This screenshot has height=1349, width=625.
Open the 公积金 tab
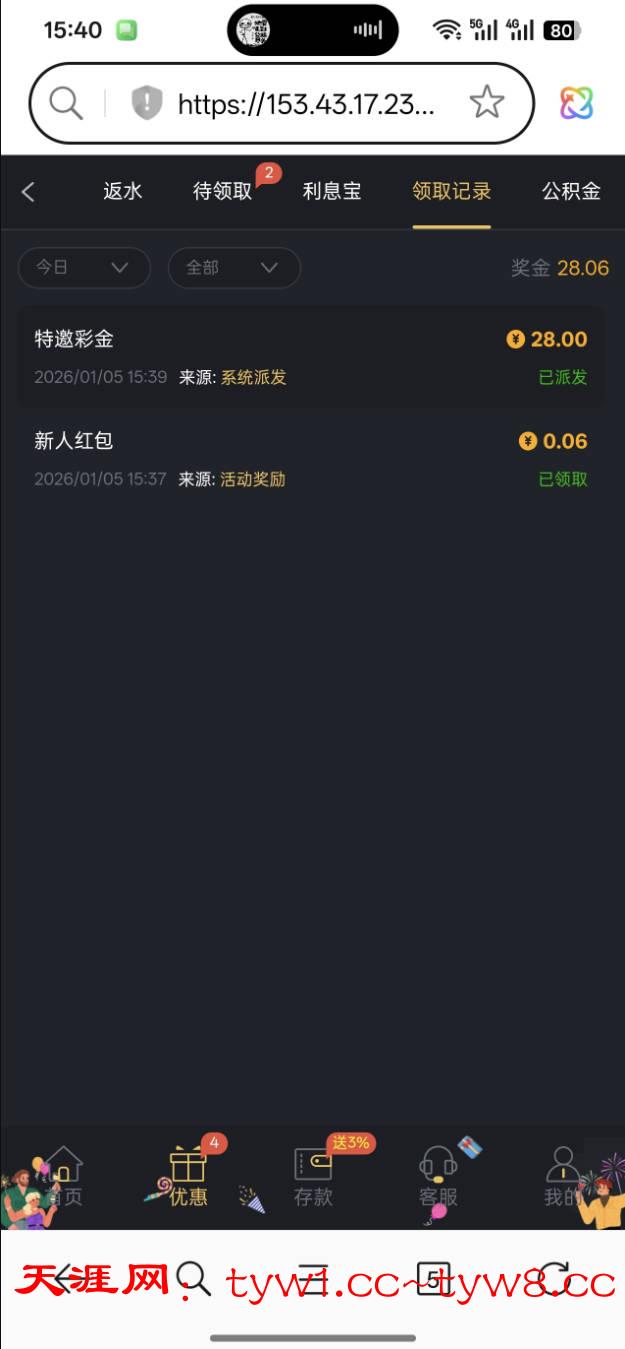click(x=571, y=192)
